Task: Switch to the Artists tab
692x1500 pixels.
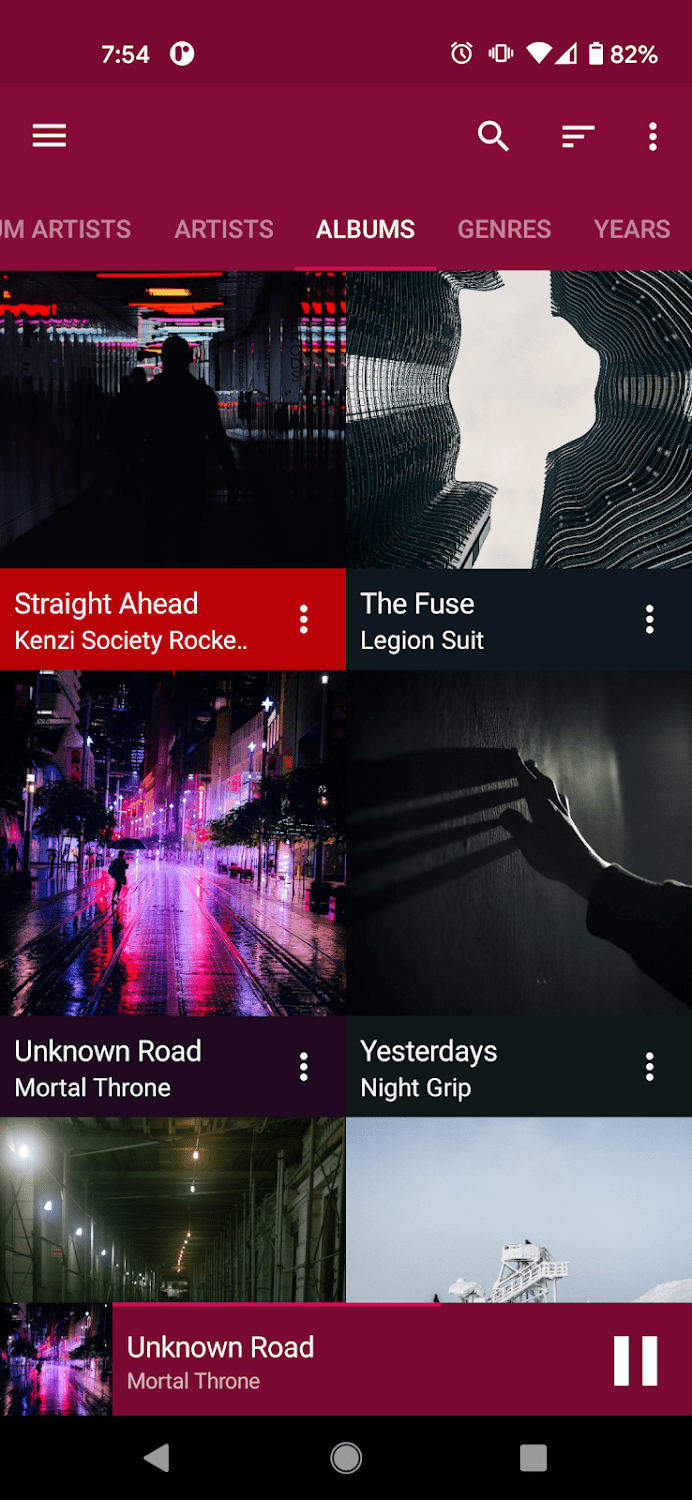Action: pos(224,229)
